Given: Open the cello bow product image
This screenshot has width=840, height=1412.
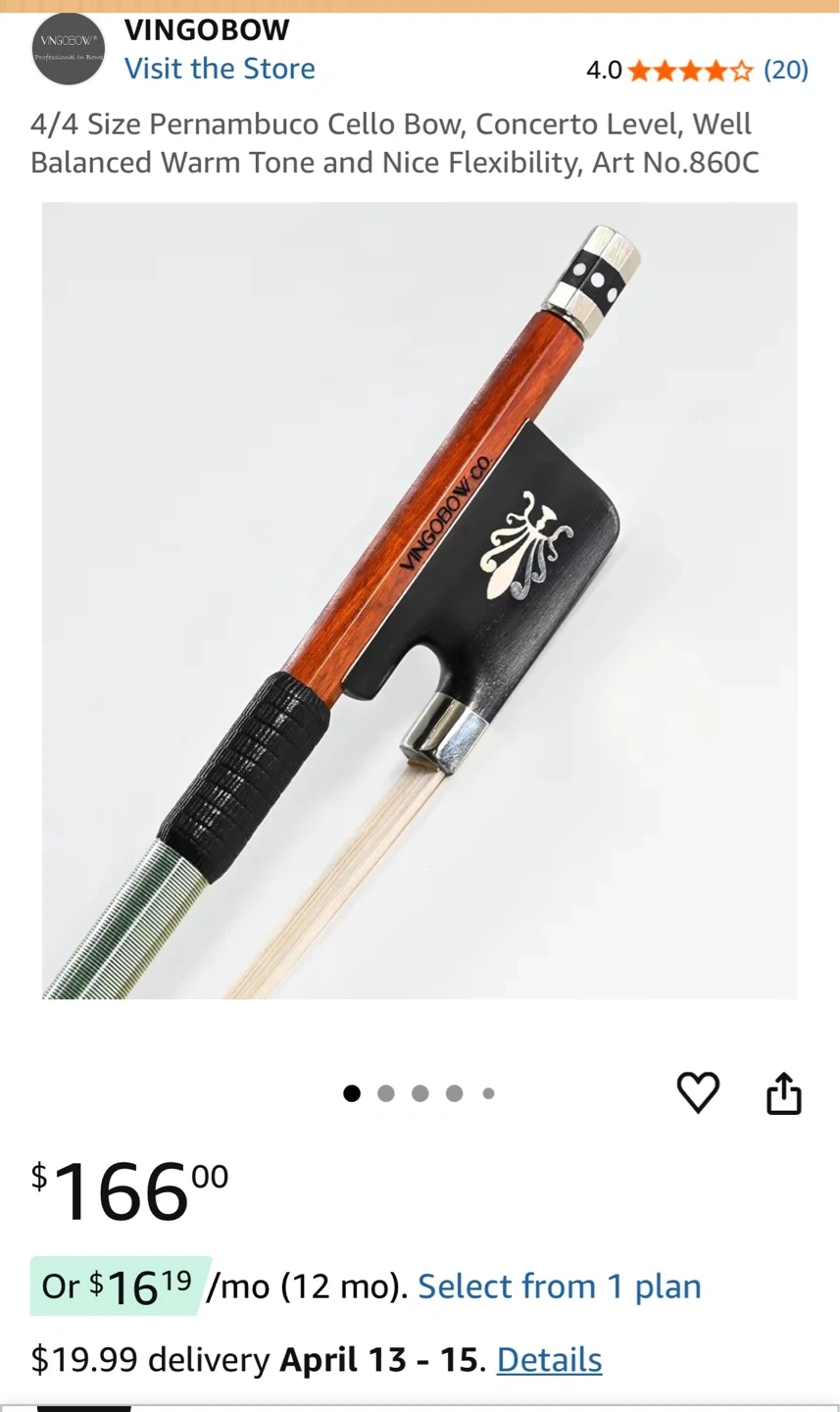Looking at the screenshot, I should point(420,600).
